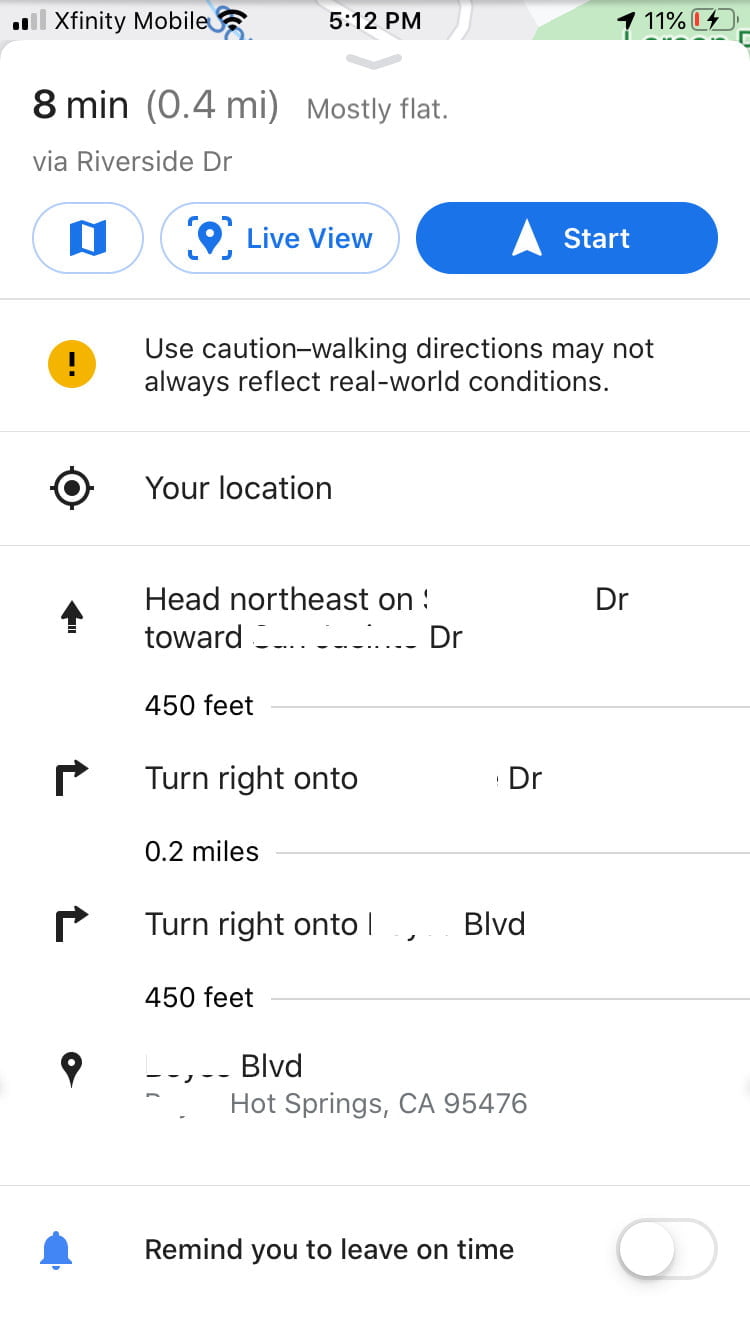This screenshot has width=750, height=1334.
Task: Open Live View navigation
Action: click(280, 238)
